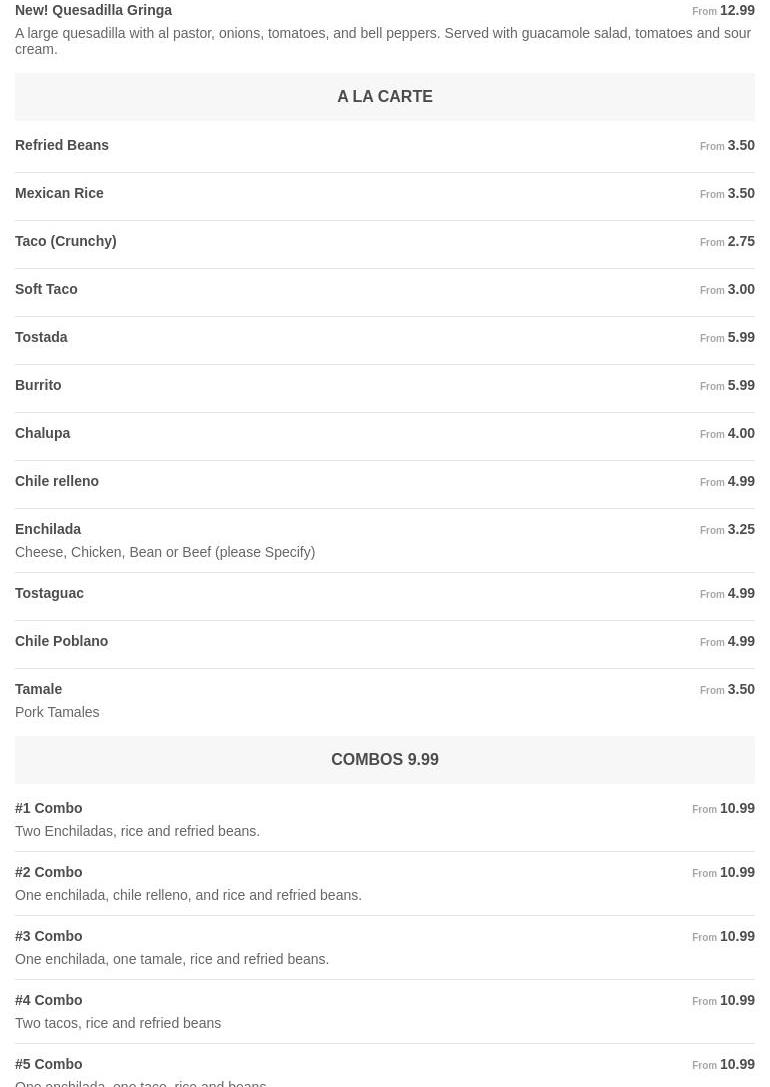Open the Enchilada item
Viewport: 770px width, 1087px height.
48,529
